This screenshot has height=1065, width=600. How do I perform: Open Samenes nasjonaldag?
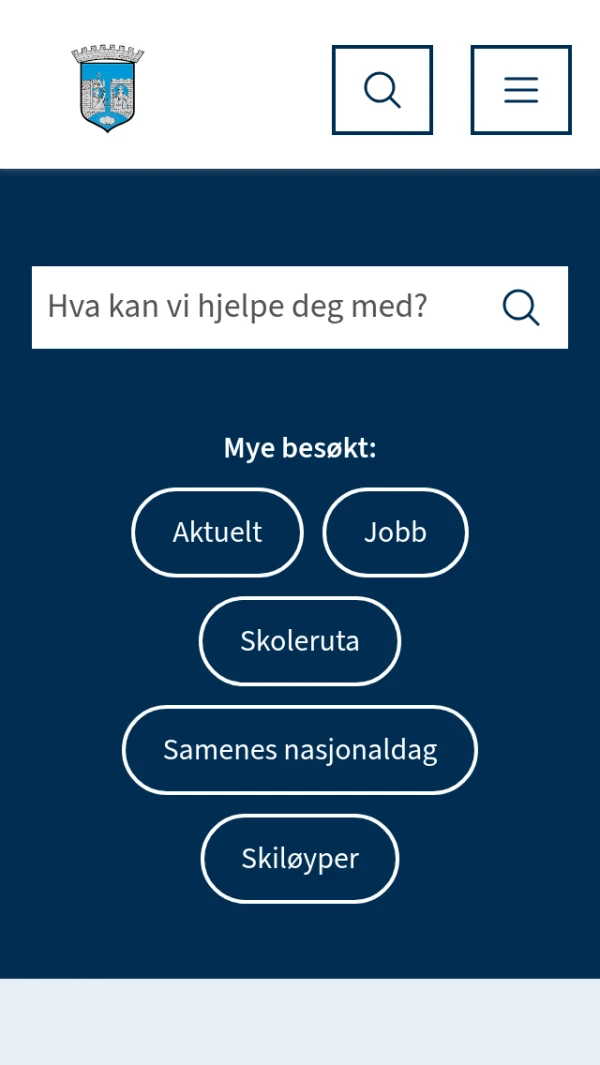point(300,750)
